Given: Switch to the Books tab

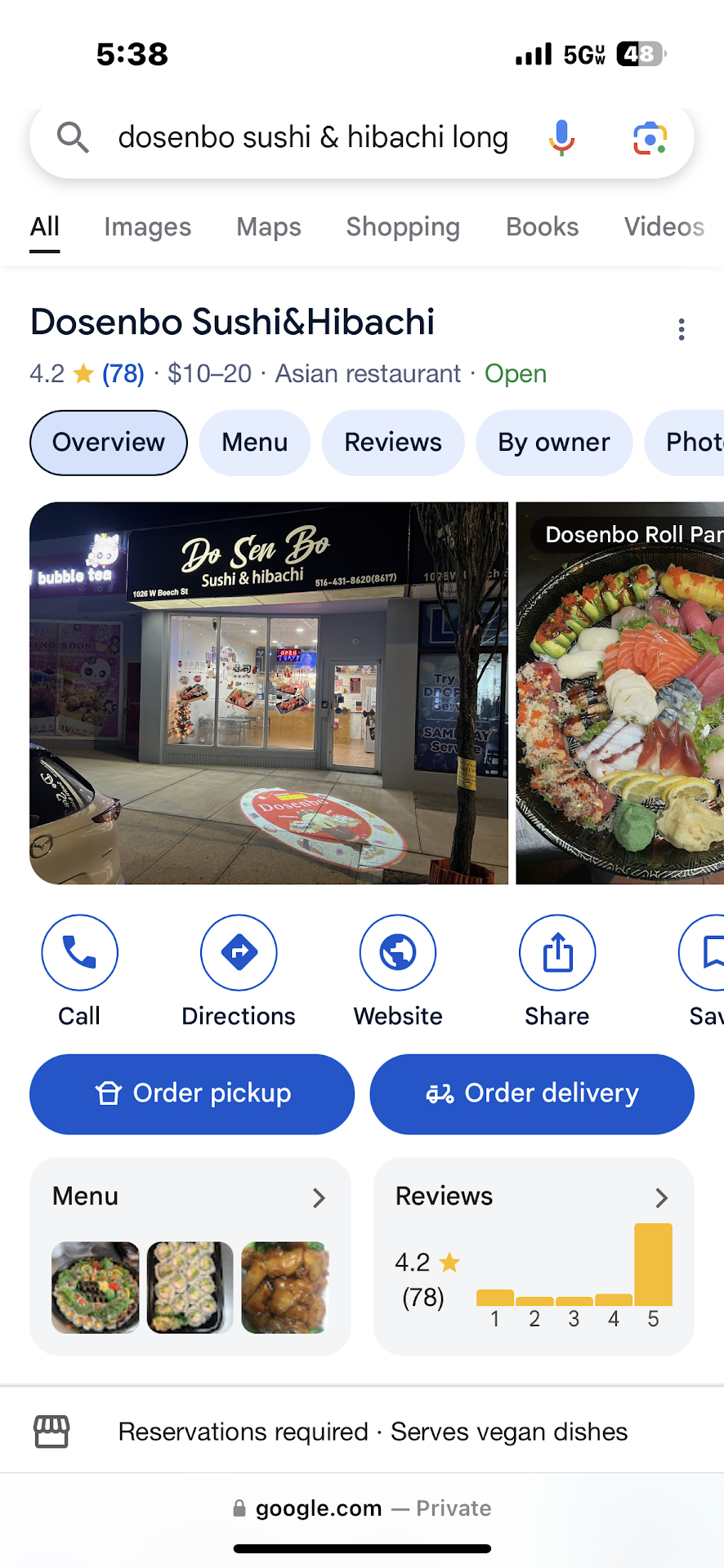Looking at the screenshot, I should tap(542, 227).
